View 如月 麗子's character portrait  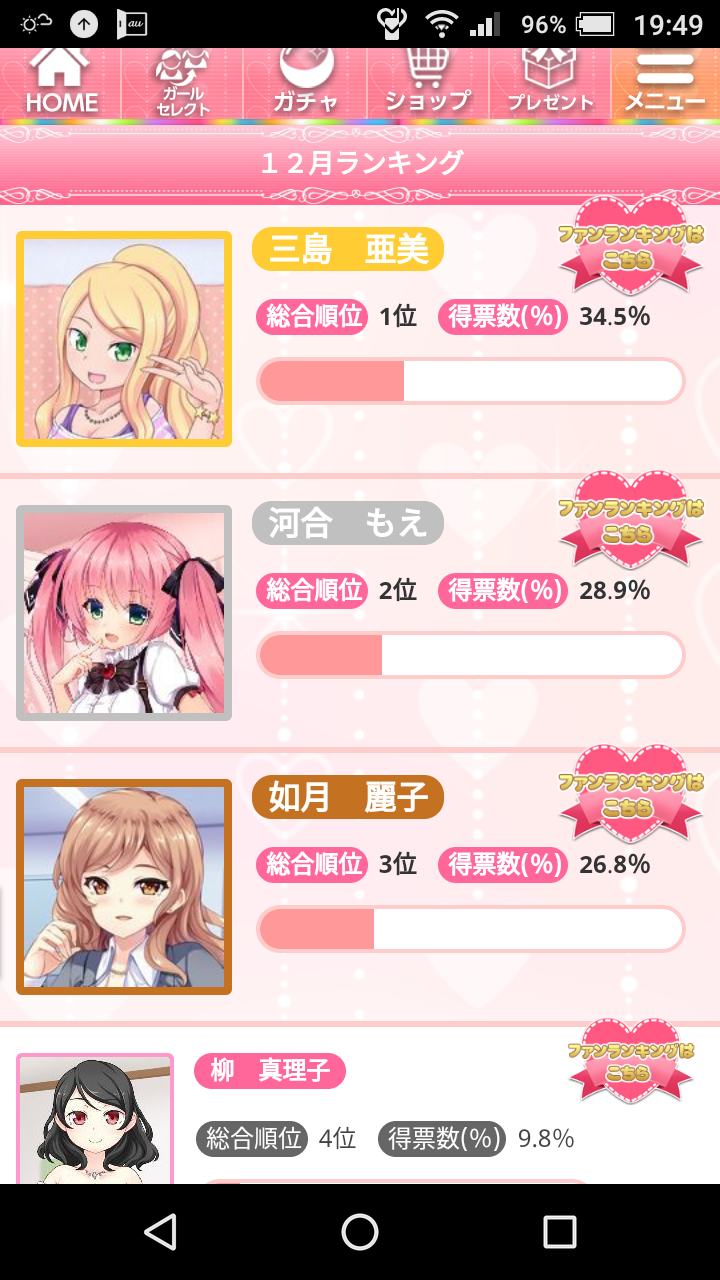pos(124,887)
